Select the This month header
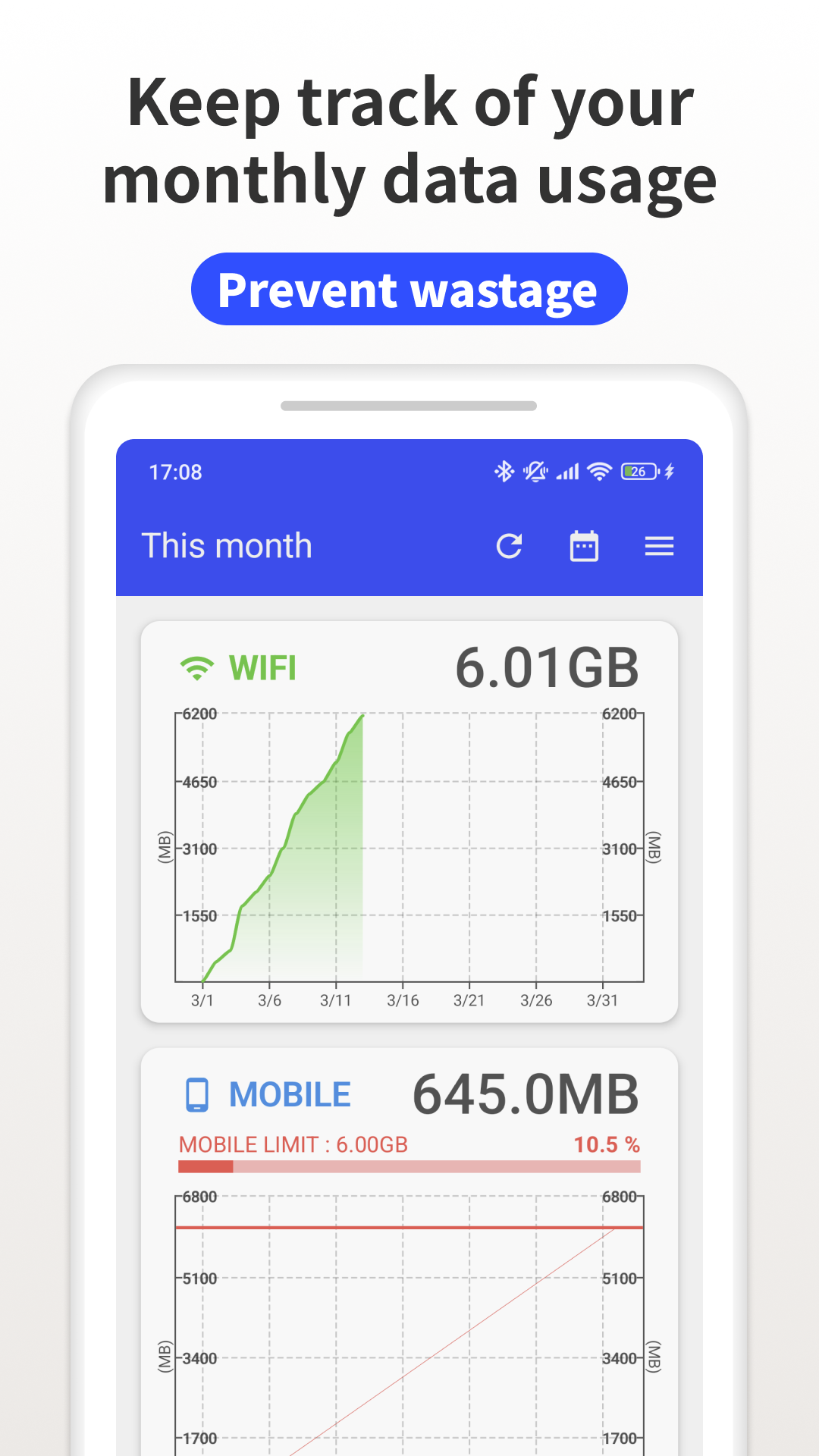819x1456 pixels. pyautogui.click(x=227, y=546)
